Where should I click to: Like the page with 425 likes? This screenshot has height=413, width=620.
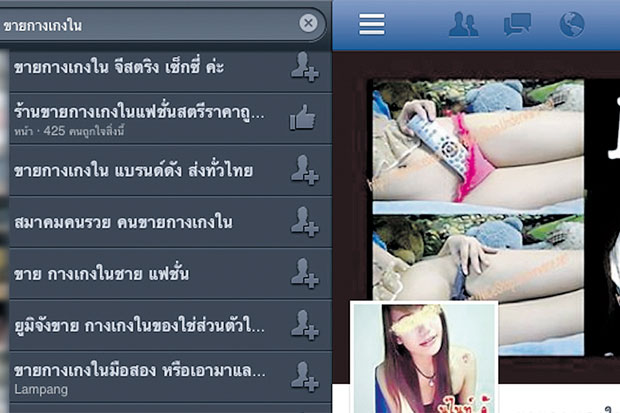click(x=303, y=118)
